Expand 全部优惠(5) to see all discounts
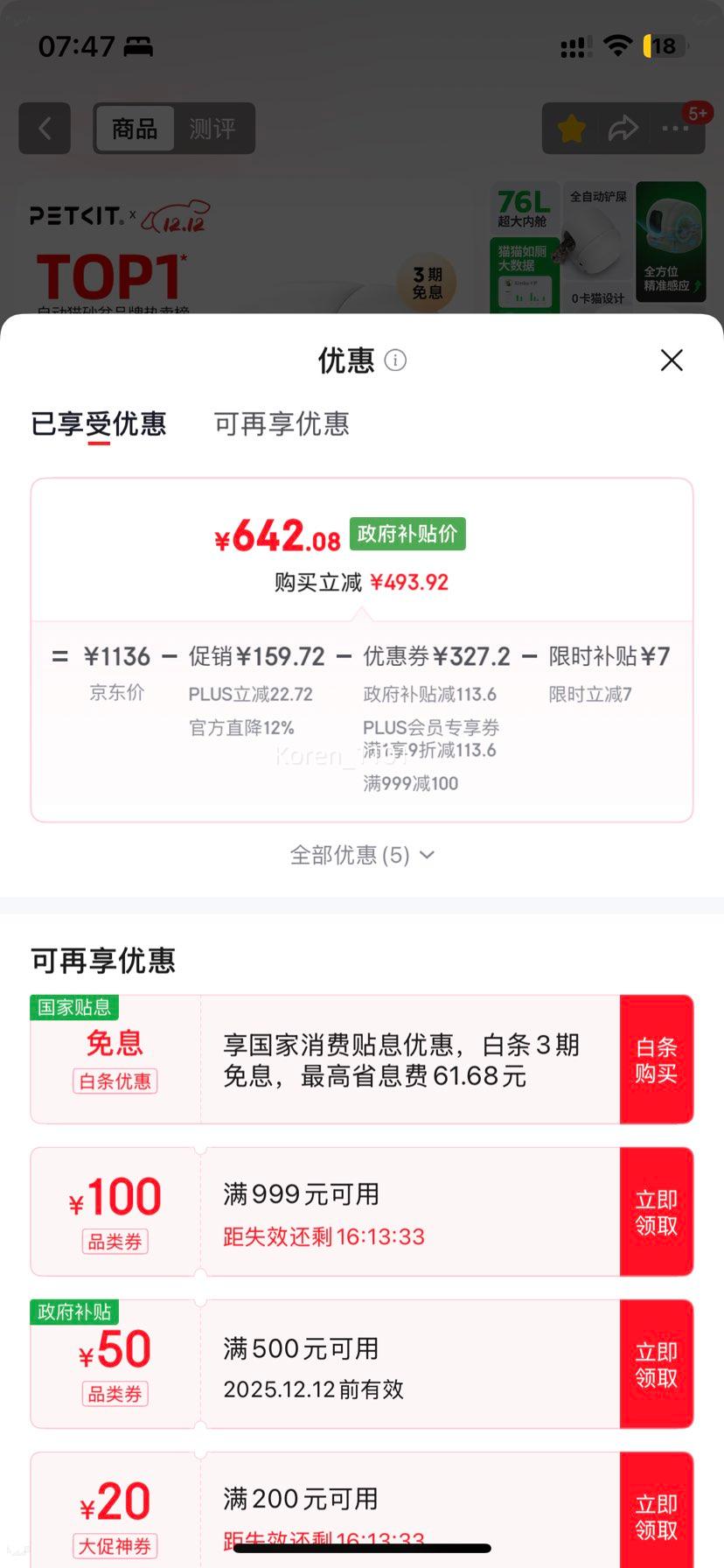The image size is (724, 1568). [x=361, y=855]
